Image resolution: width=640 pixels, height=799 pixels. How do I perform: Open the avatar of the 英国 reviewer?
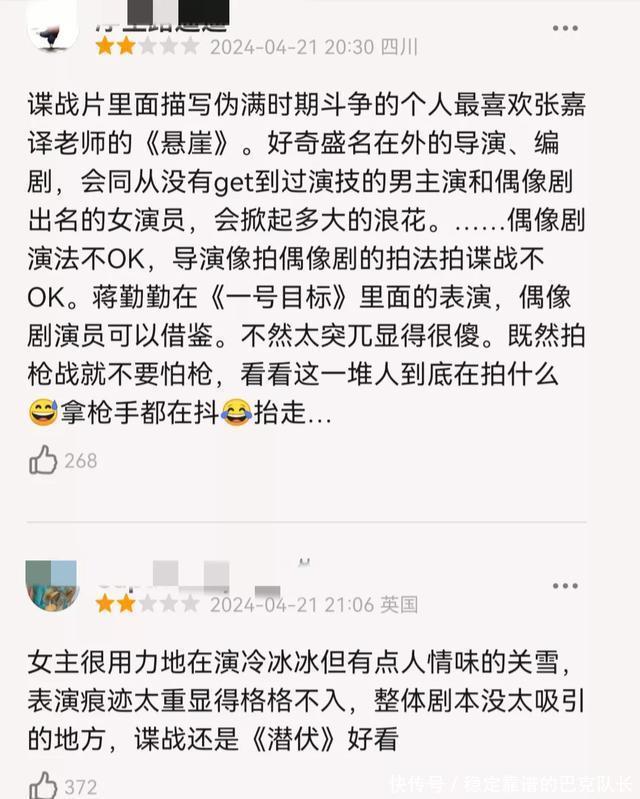[x=51, y=585]
